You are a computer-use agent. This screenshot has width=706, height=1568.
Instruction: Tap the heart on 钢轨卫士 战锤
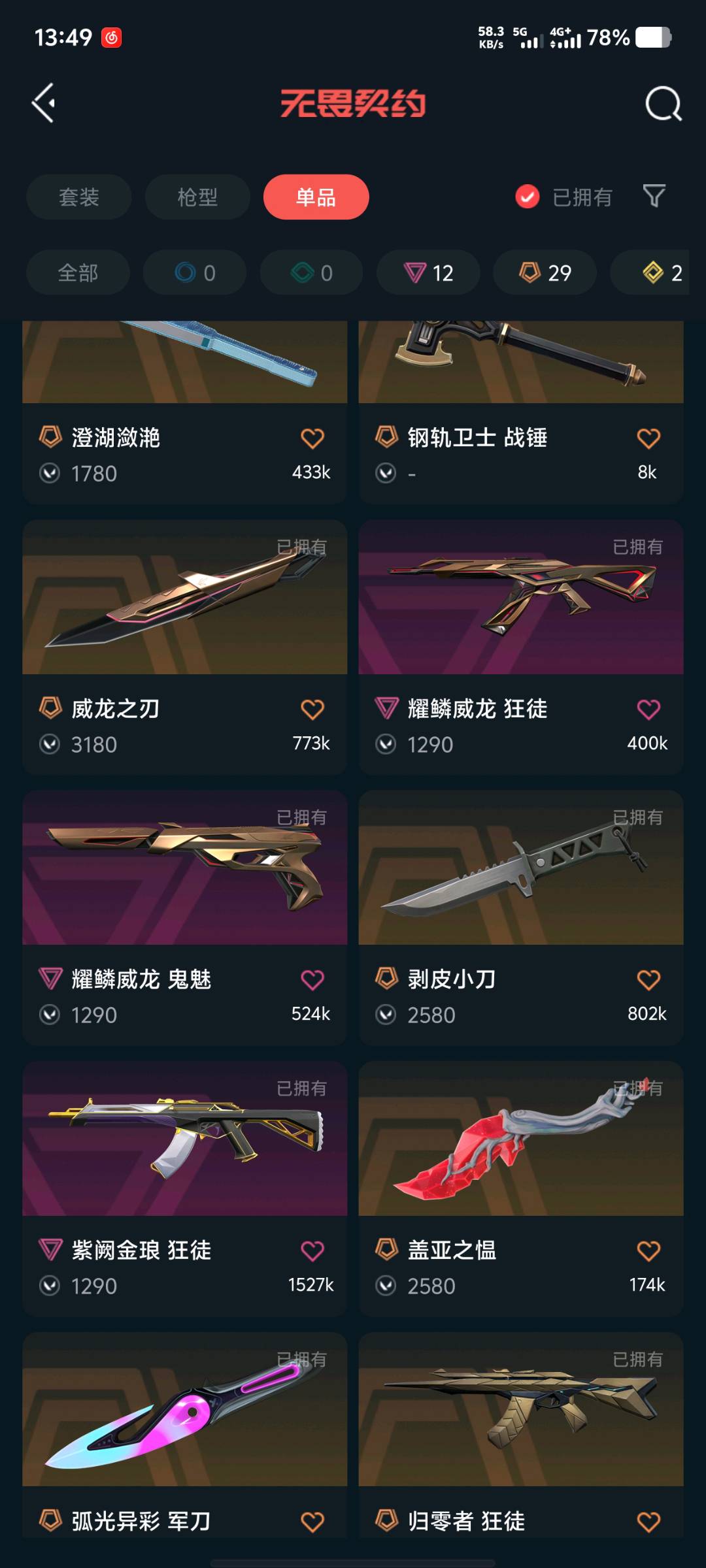pyautogui.click(x=648, y=438)
